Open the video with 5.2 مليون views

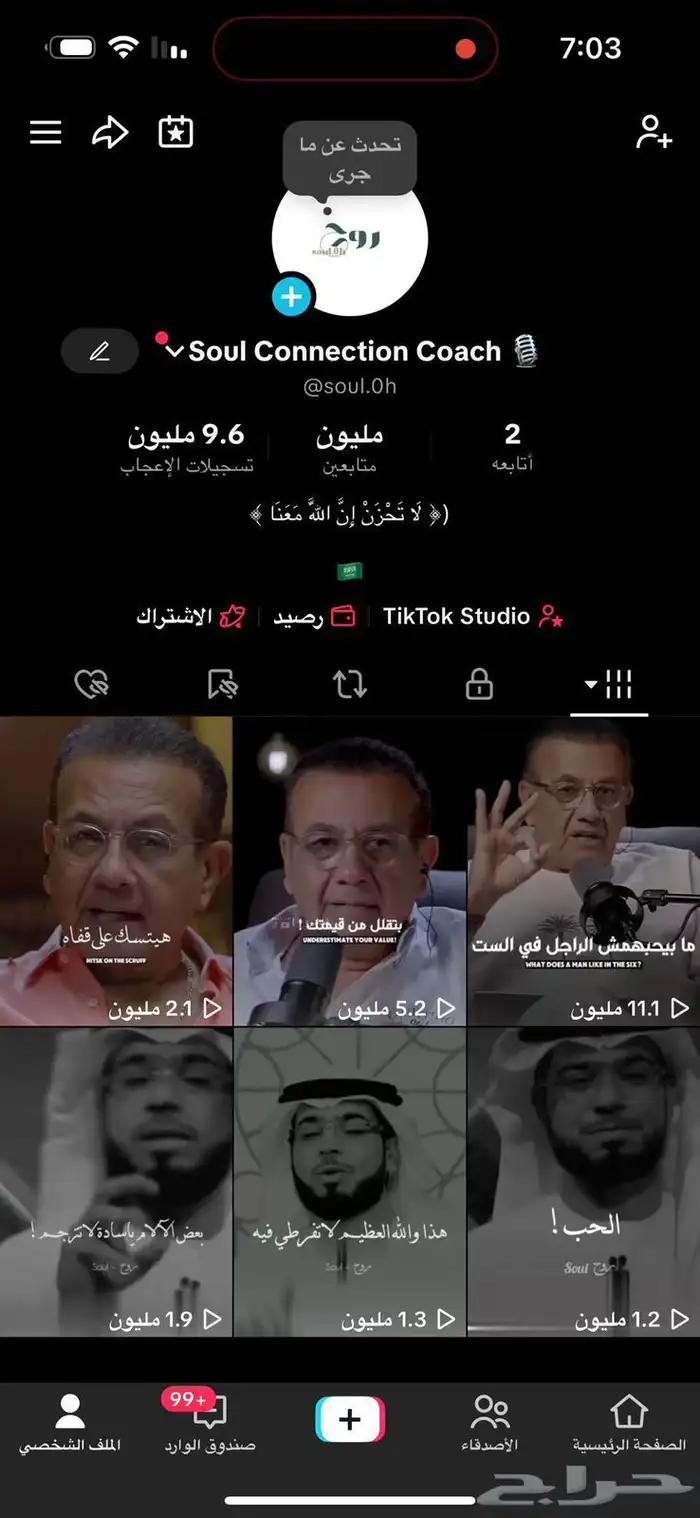pos(350,870)
